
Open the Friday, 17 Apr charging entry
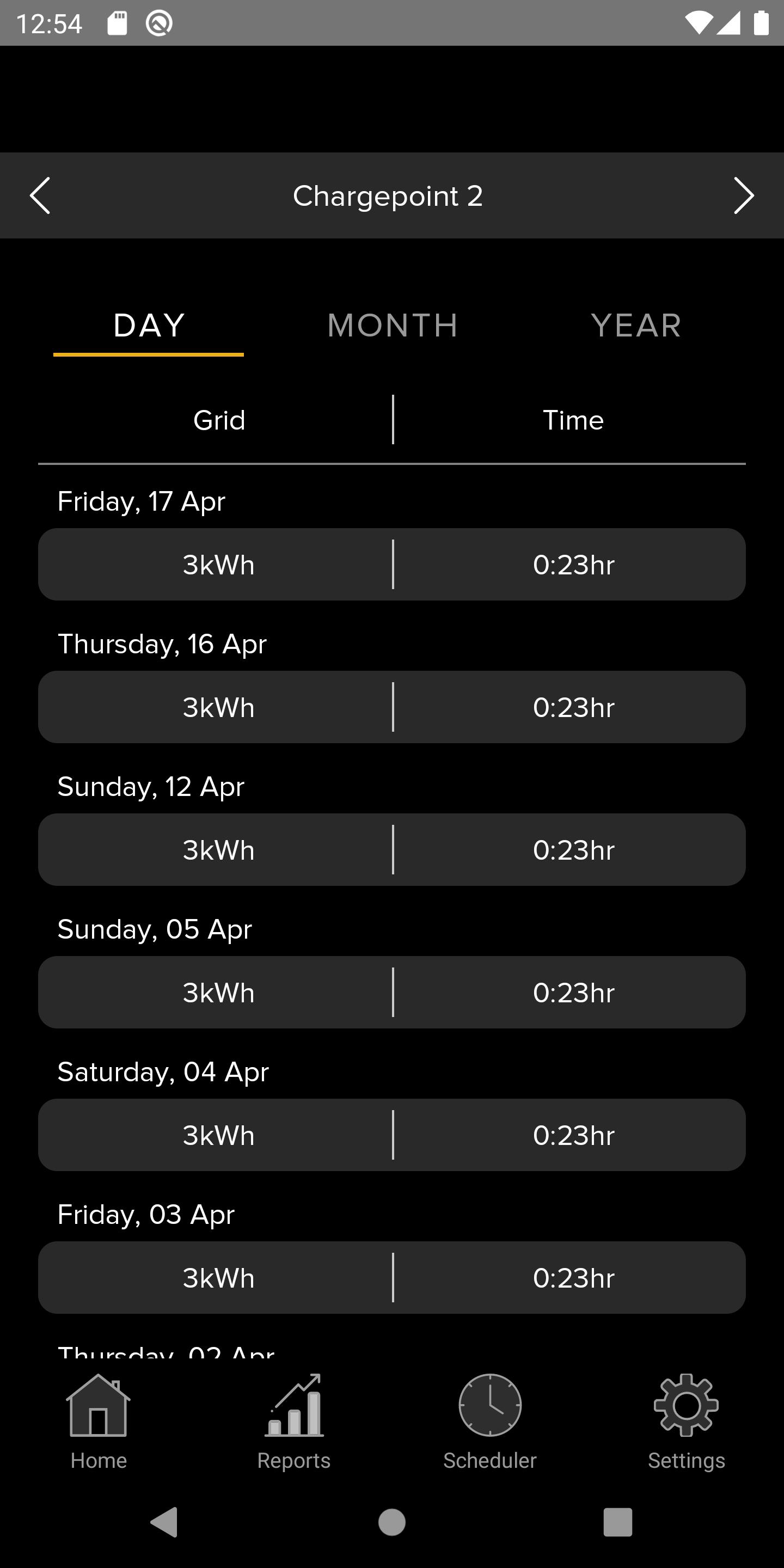coord(392,564)
